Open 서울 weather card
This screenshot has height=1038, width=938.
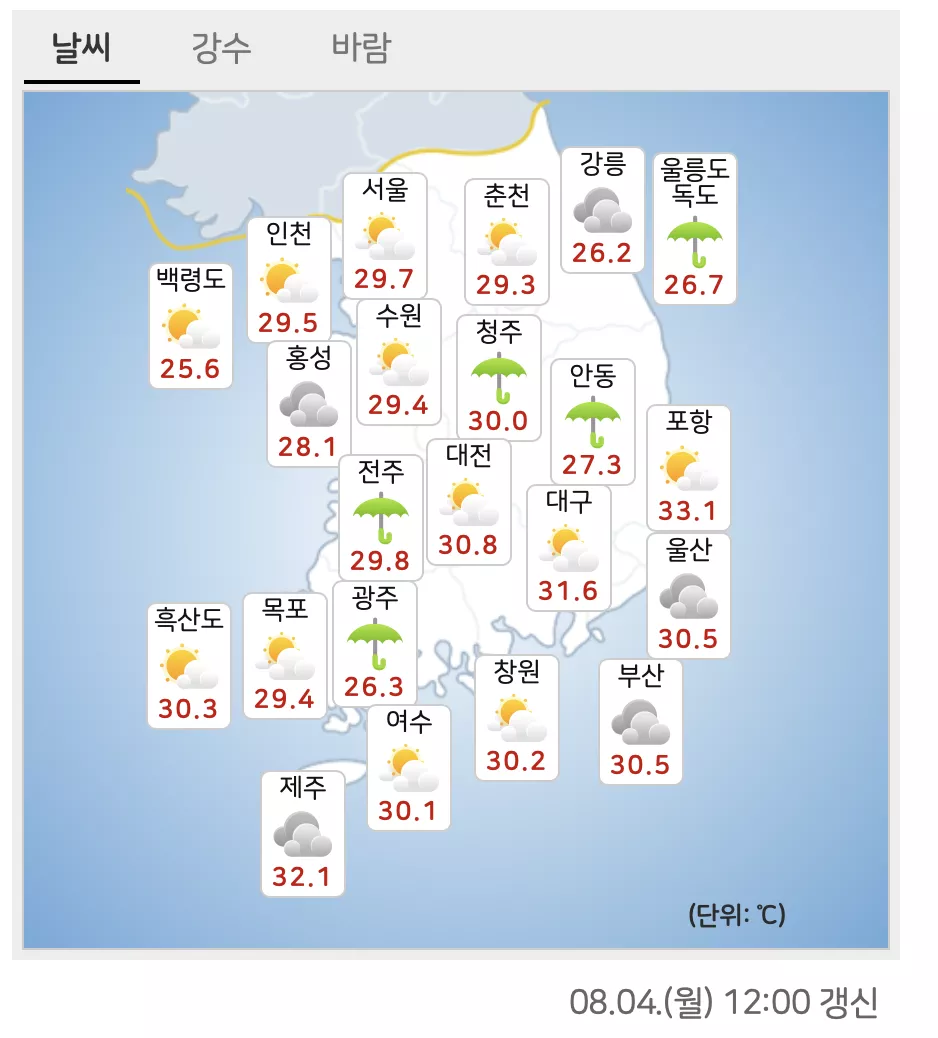385,235
